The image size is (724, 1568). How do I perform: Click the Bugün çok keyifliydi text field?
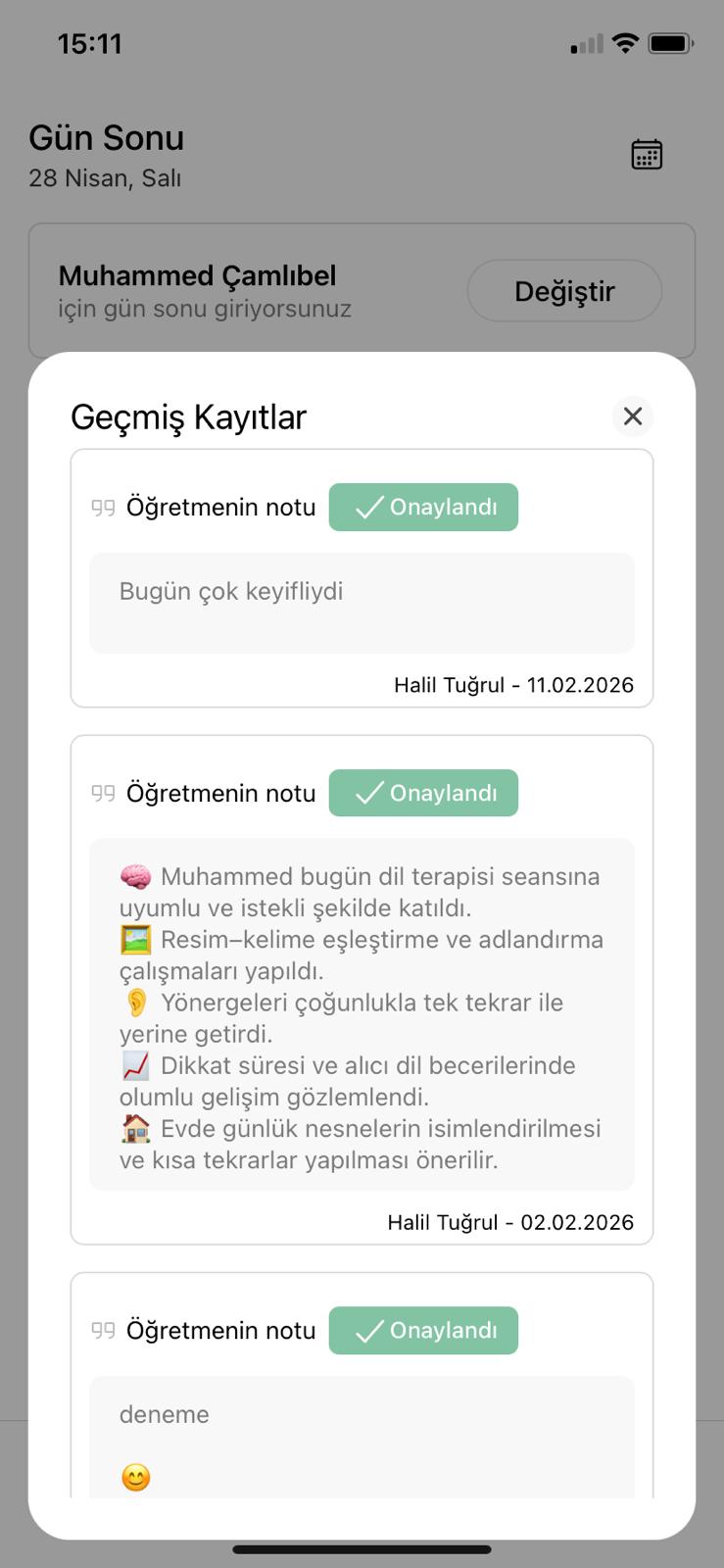[361, 603]
